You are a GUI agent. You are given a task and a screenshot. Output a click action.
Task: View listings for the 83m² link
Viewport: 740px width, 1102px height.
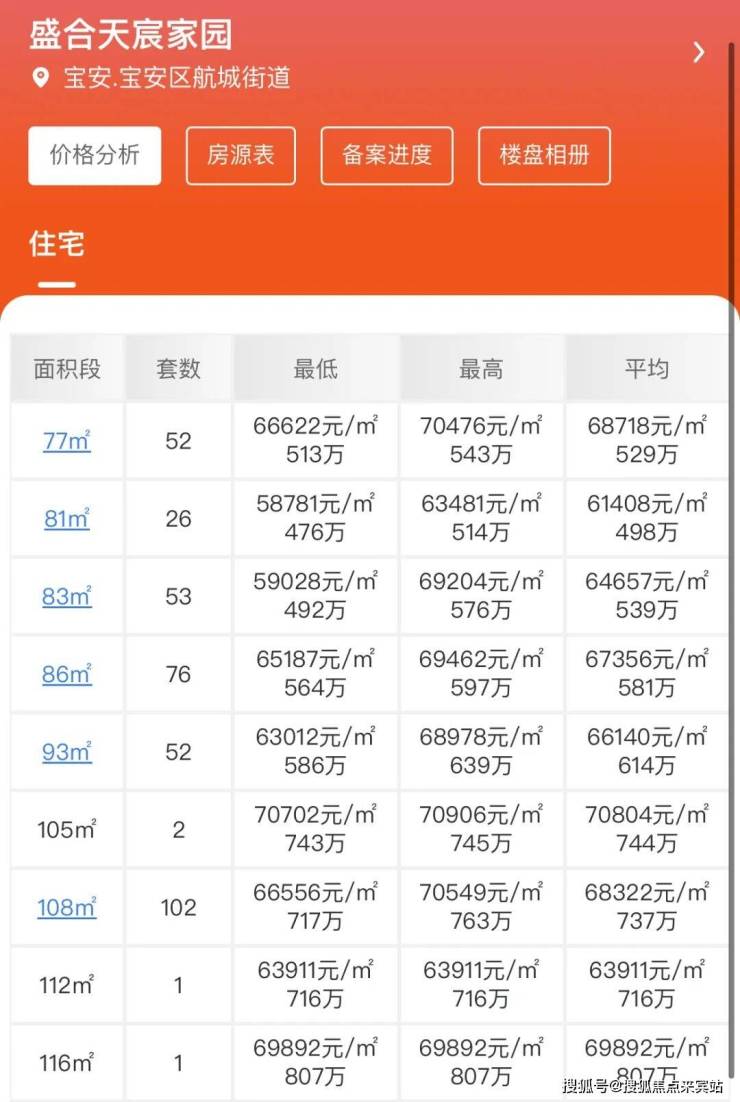67,596
